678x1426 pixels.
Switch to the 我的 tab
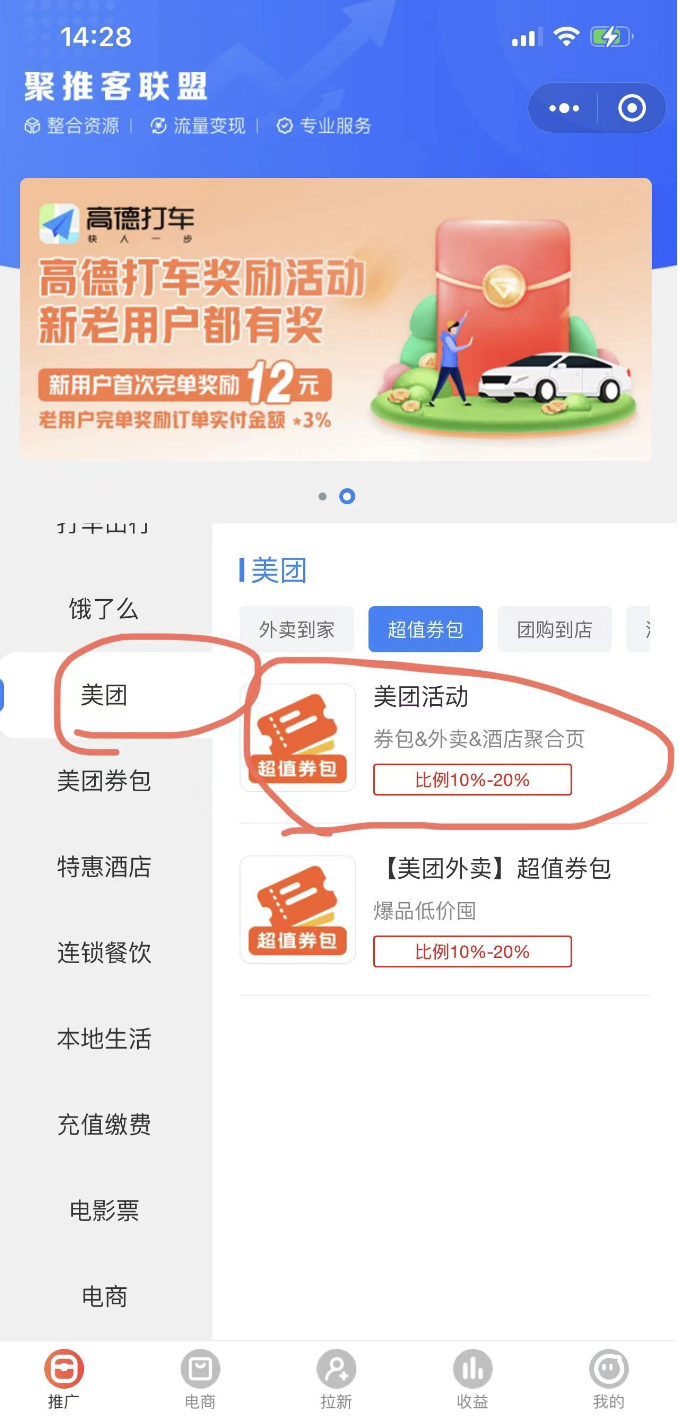[x=608, y=1380]
